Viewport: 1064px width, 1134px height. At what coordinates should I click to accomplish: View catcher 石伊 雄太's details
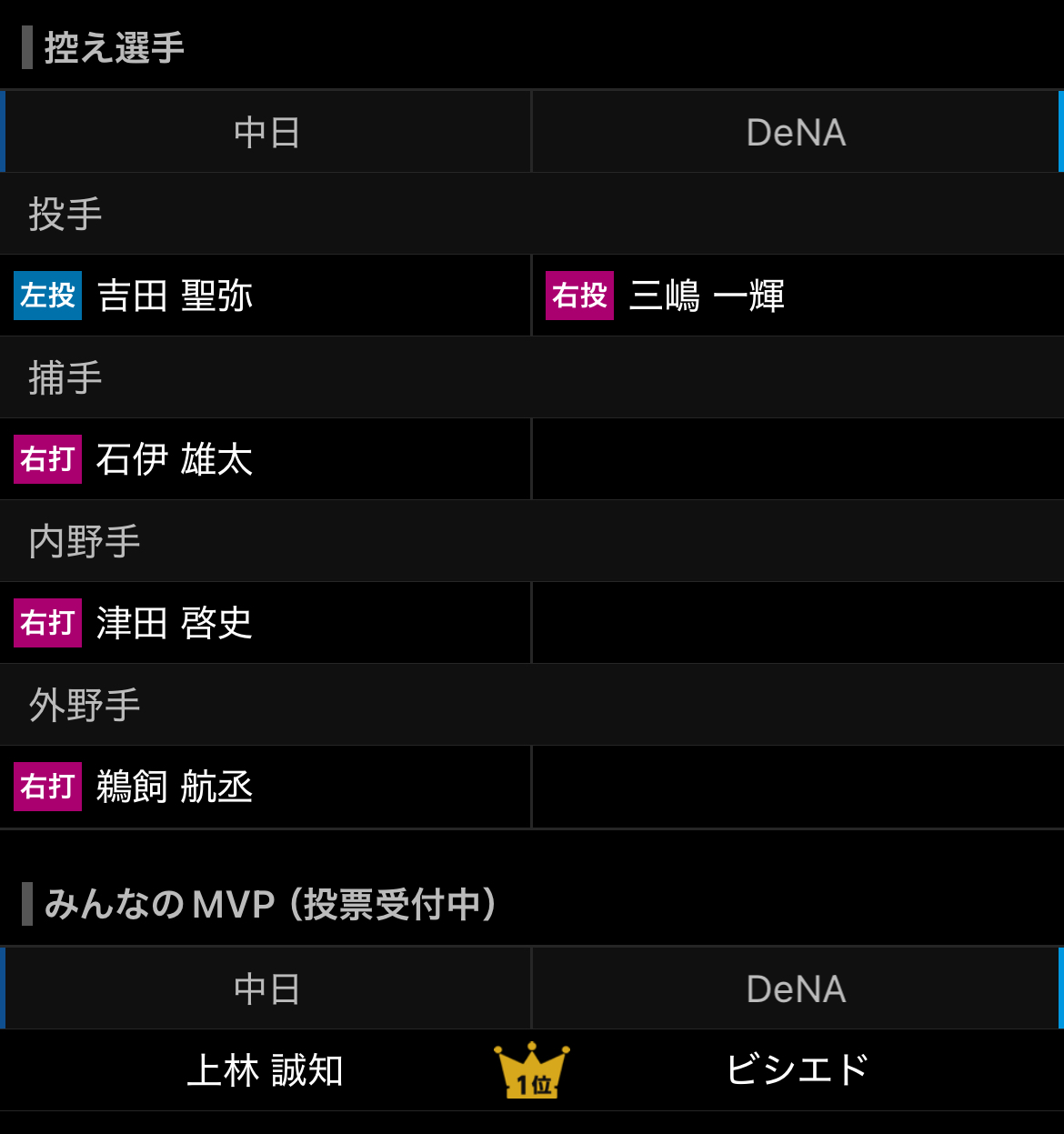[x=174, y=460]
